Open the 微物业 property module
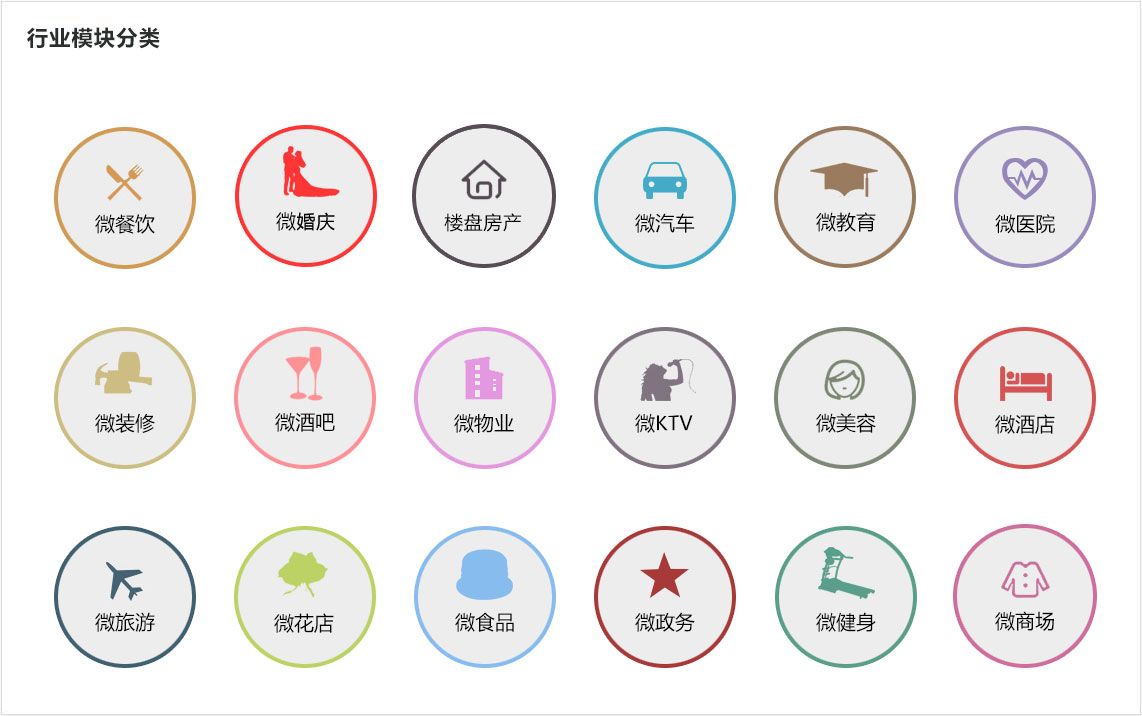 pos(485,397)
